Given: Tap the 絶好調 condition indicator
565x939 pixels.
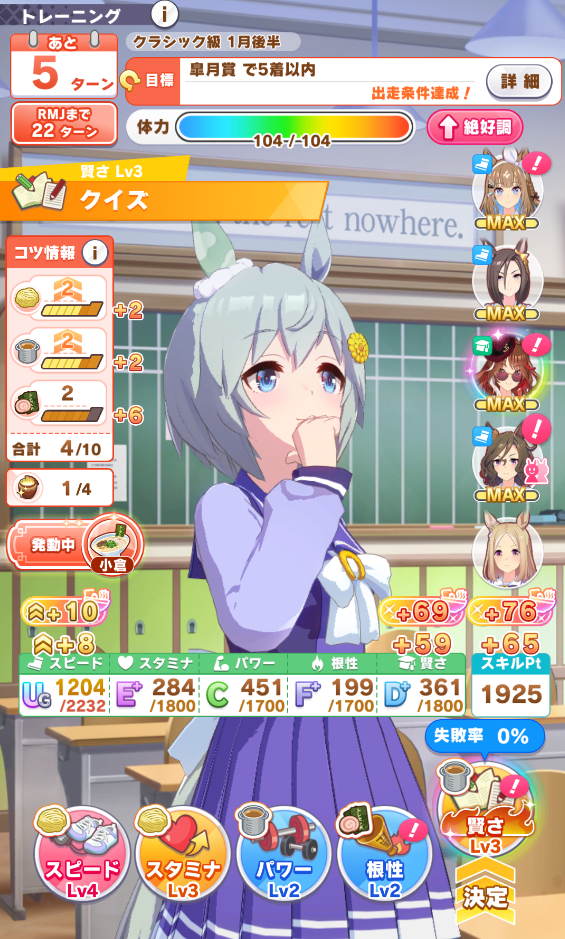Looking at the screenshot, I should coord(475,127).
